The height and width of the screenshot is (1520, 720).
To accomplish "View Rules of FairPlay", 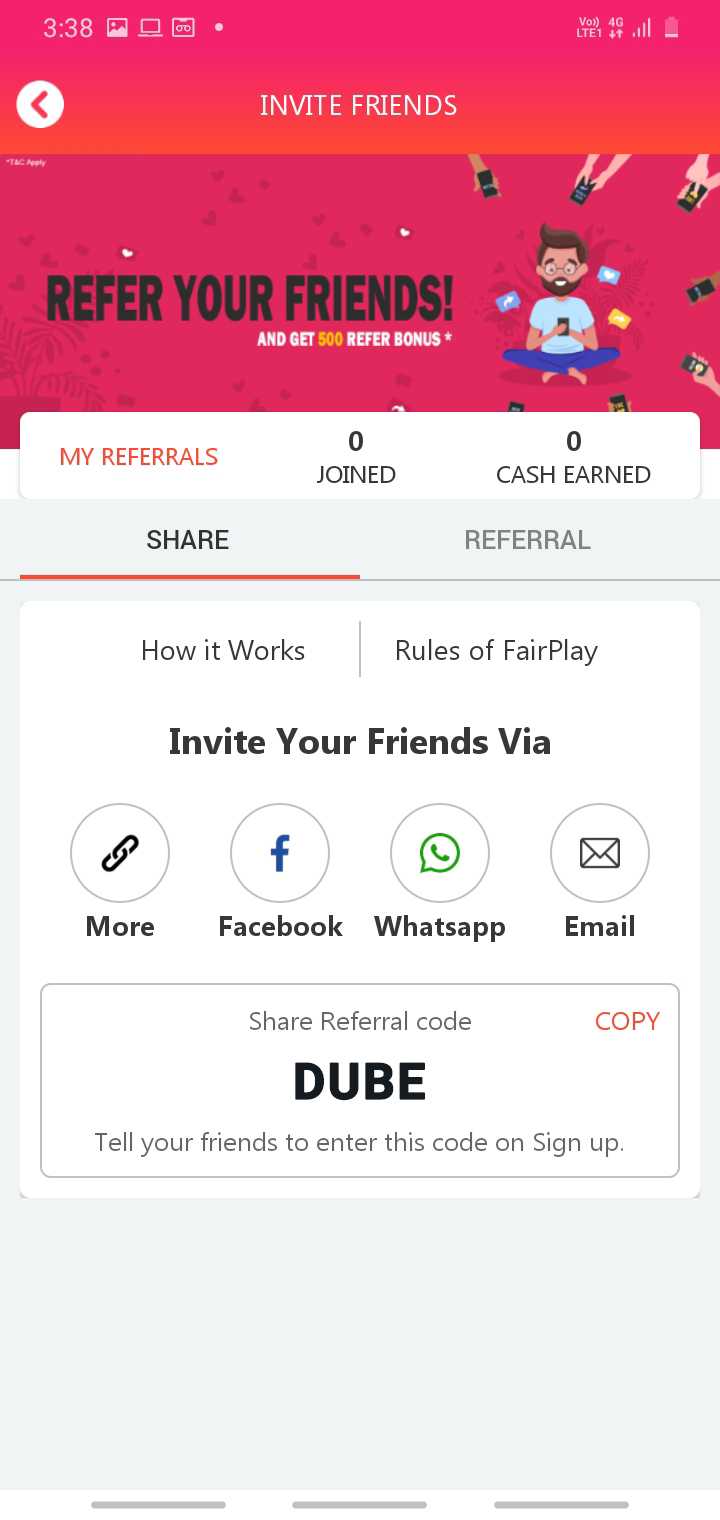I will click(496, 650).
